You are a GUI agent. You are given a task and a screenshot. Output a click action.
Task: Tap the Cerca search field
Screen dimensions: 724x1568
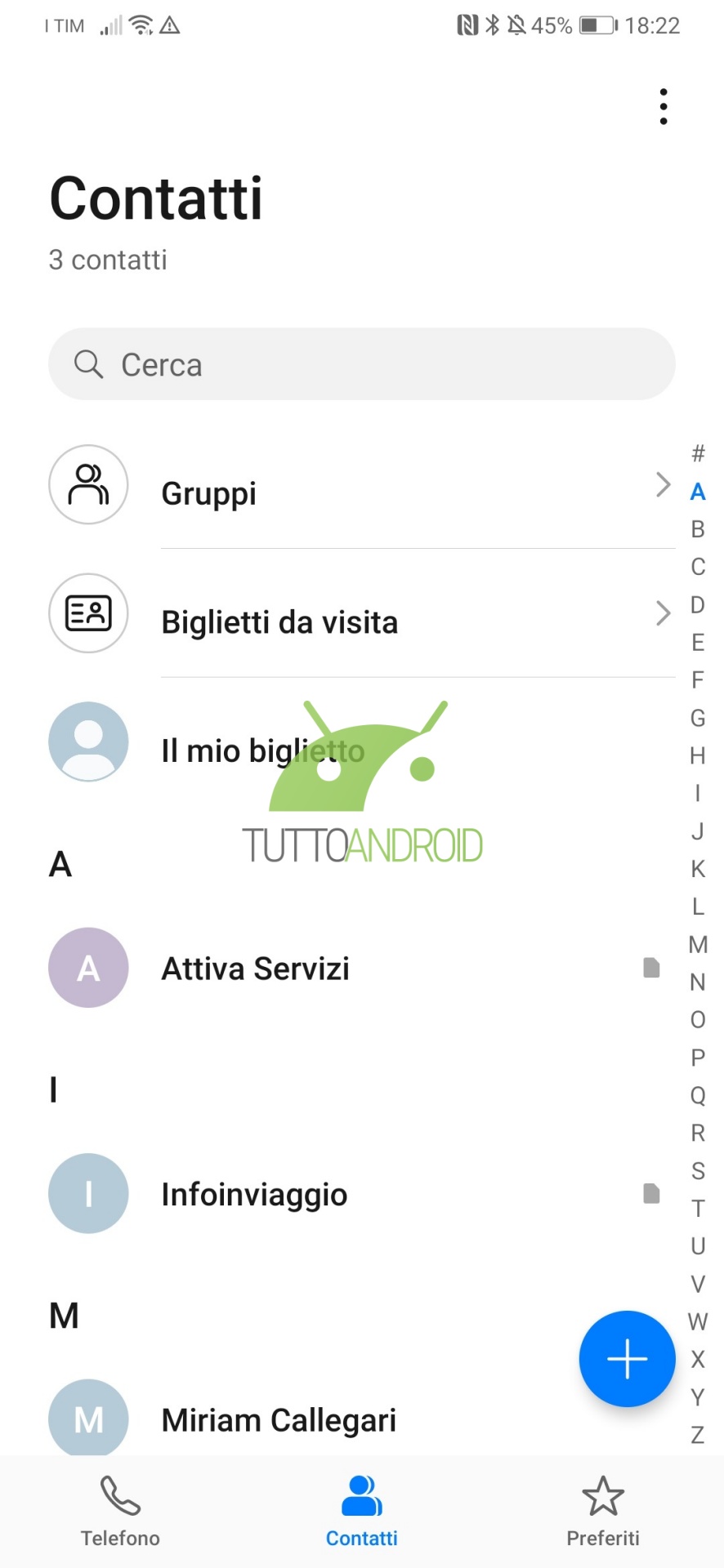362,364
